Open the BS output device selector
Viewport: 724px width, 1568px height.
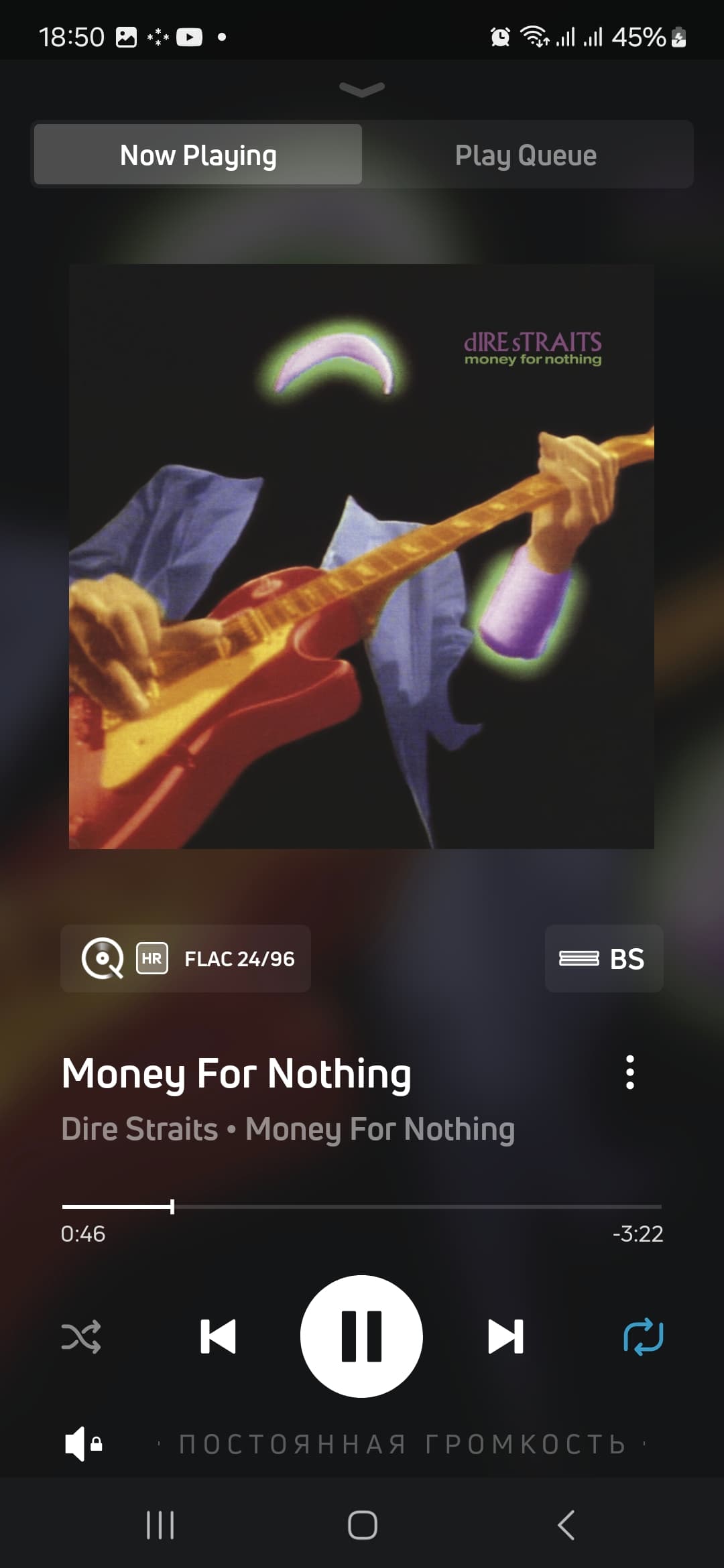click(x=603, y=958)
